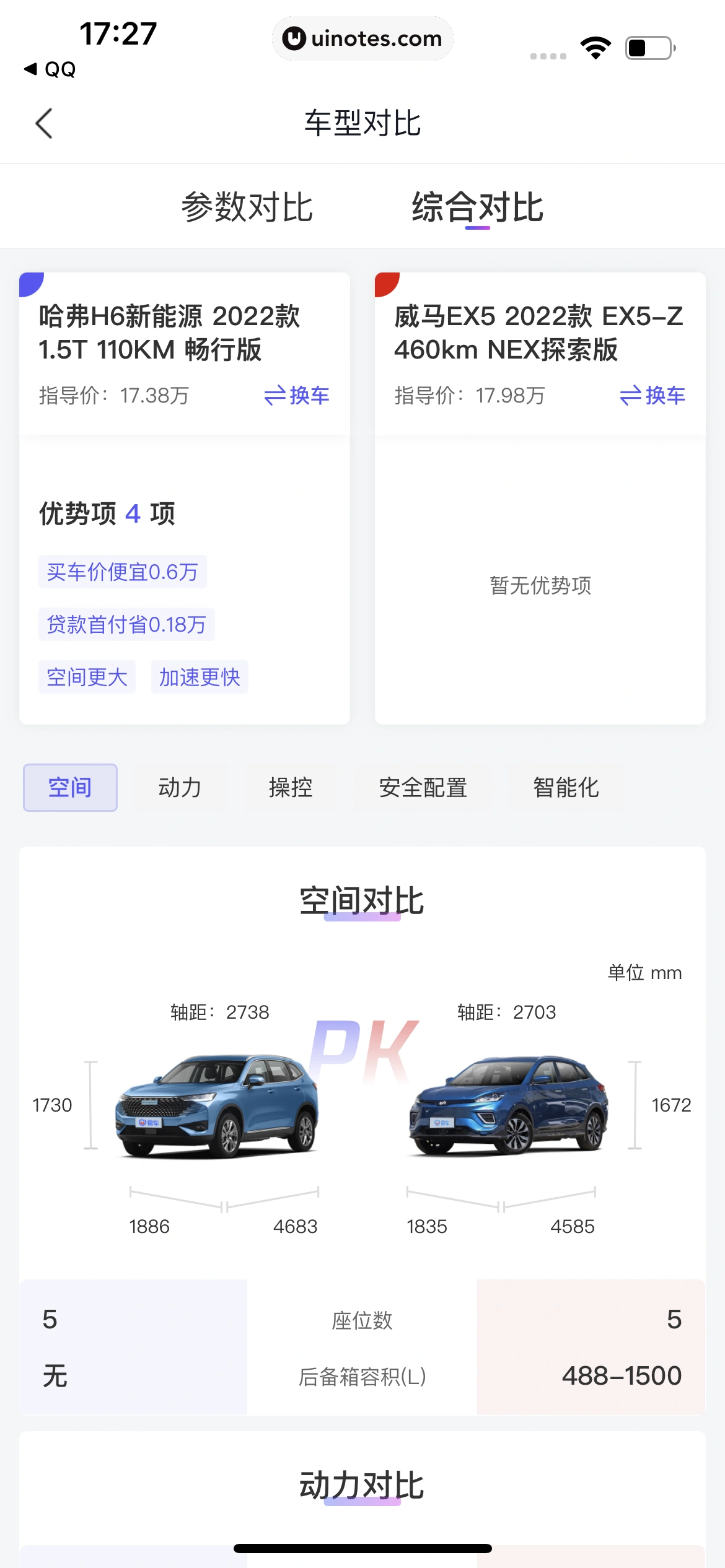Tap the 买车价便宜0.6万 advantage chip
This screenshot has width=725, height=1568.
pyautogui.click(x=123, y=572)
